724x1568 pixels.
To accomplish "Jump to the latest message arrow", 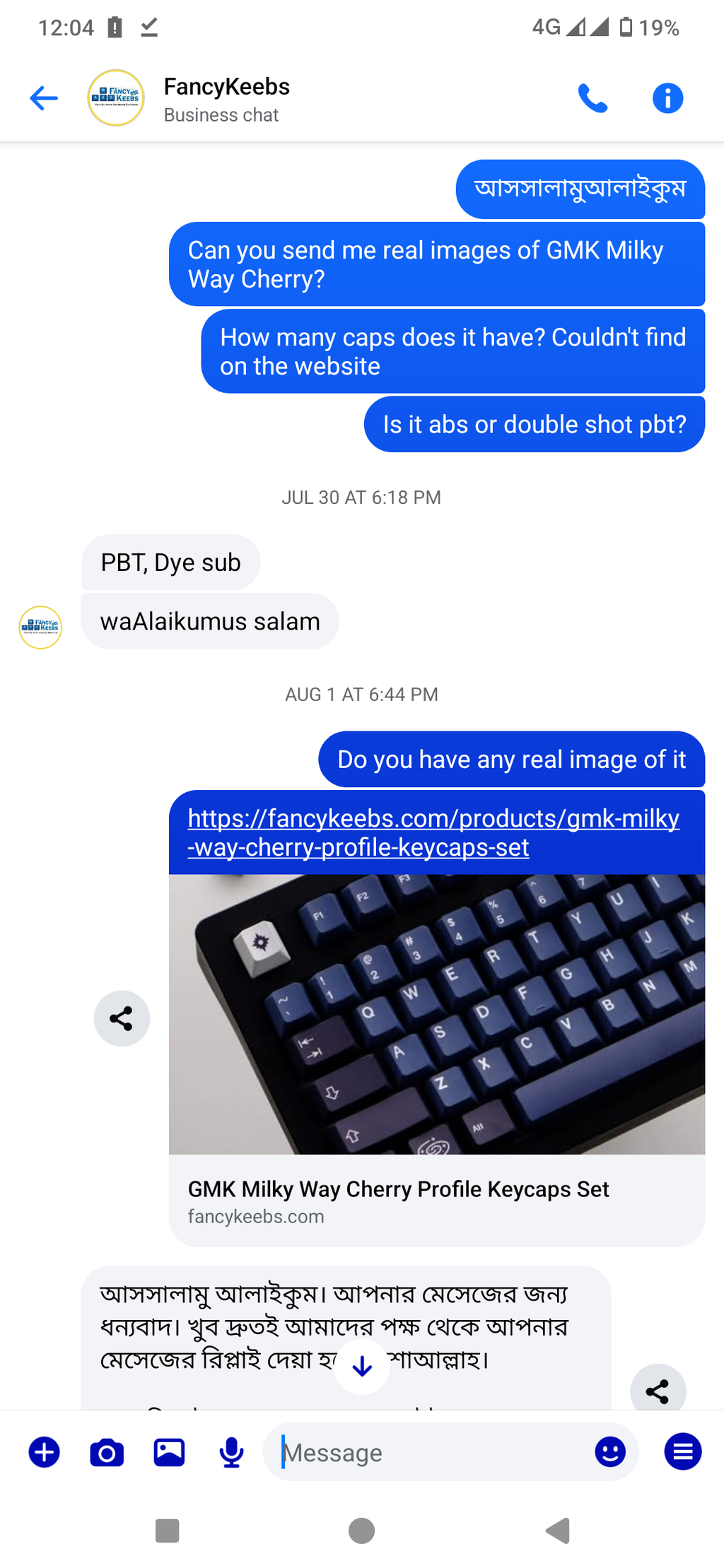I will pos(362,1367).
